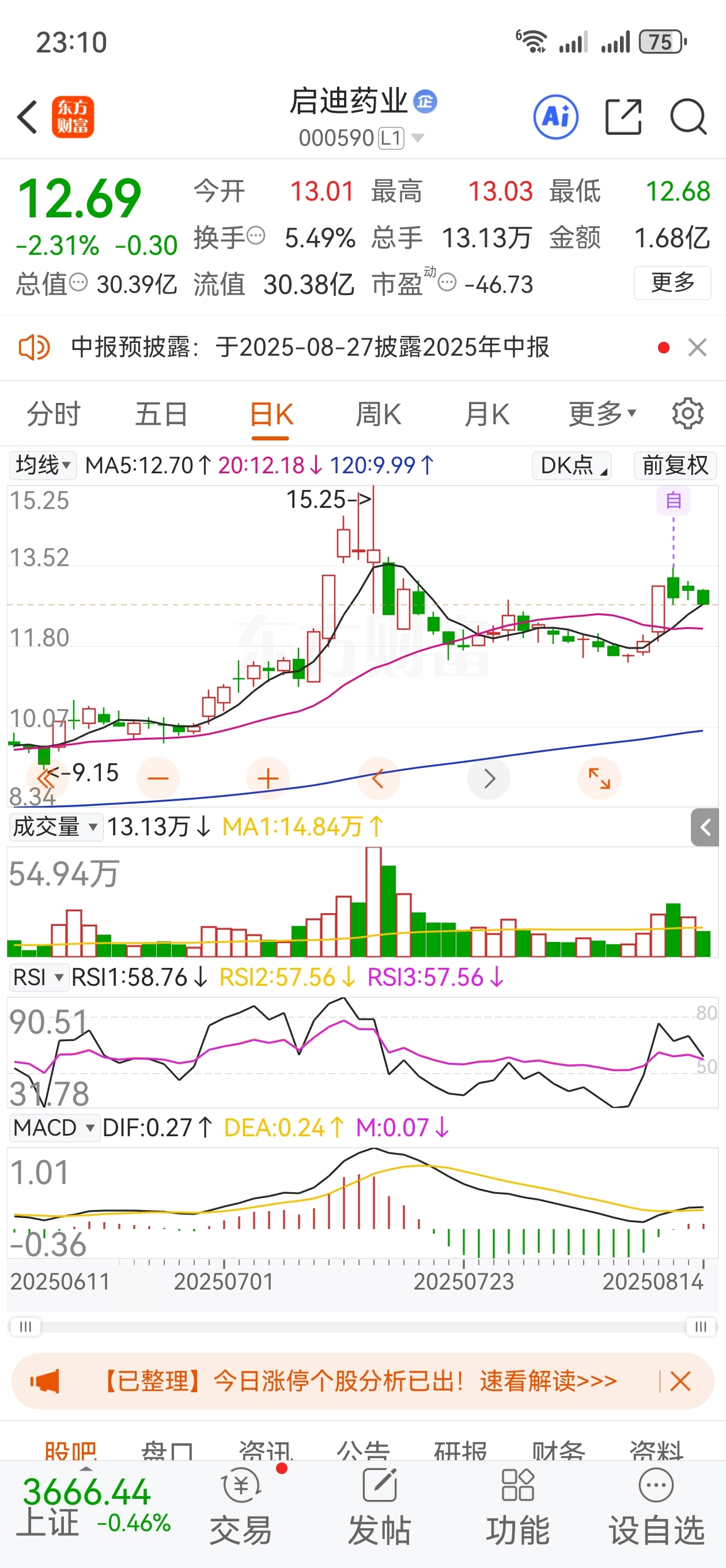
Task: Open the search magnifier
Action: [689, 116]
